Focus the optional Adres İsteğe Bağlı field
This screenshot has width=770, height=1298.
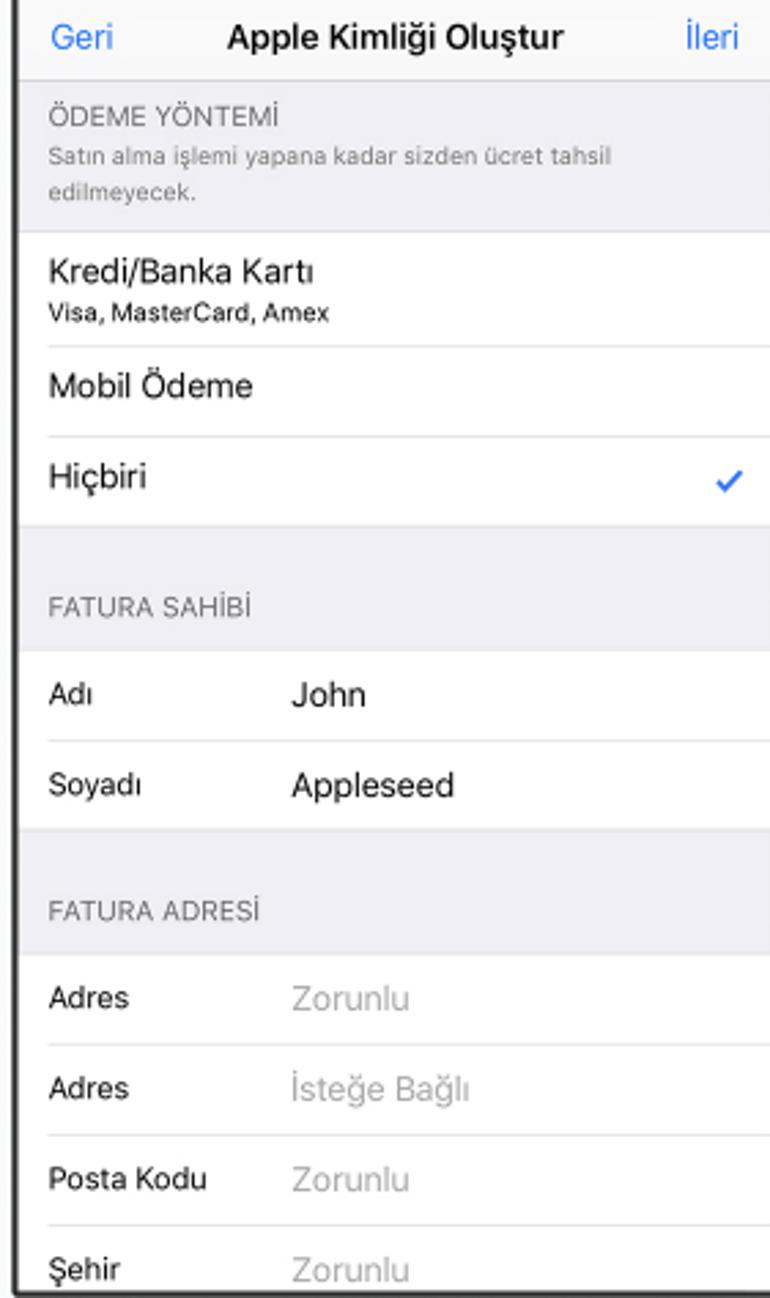point(500,1089)
